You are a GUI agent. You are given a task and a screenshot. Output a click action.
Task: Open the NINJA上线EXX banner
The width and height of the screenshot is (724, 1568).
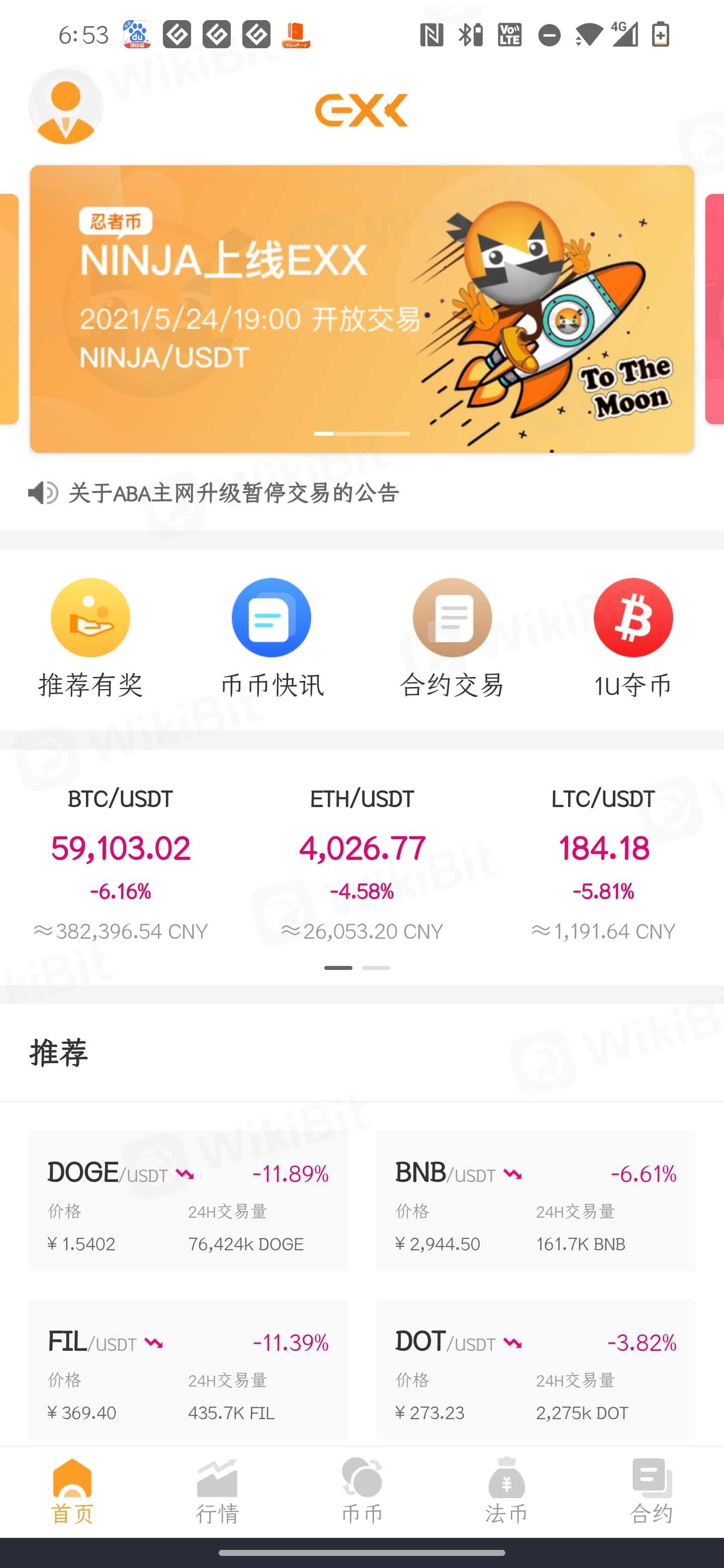(361, 309)
